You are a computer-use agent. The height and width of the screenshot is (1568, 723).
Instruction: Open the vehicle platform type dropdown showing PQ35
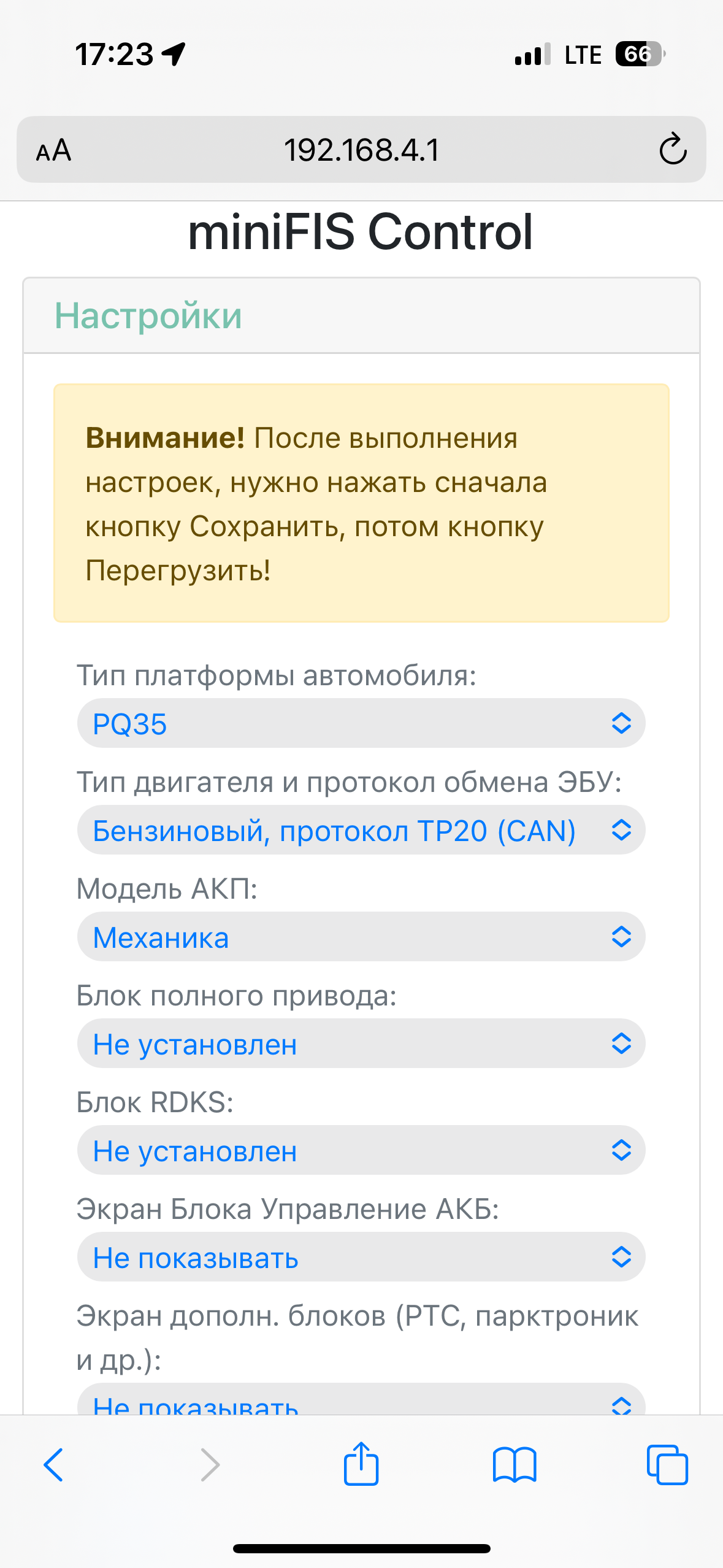pos(361,723)
